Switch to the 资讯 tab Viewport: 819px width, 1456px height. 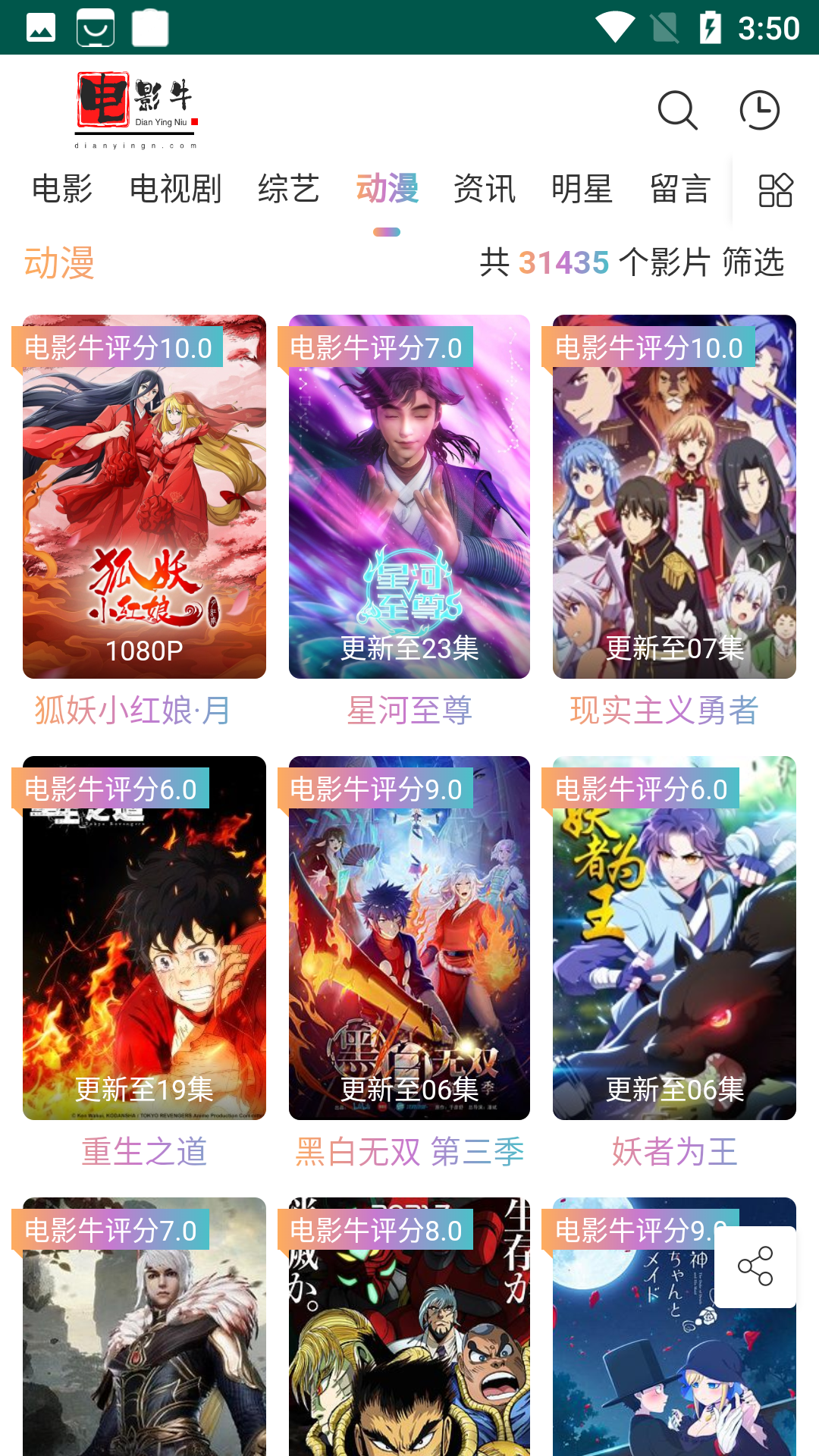[485, 189]
